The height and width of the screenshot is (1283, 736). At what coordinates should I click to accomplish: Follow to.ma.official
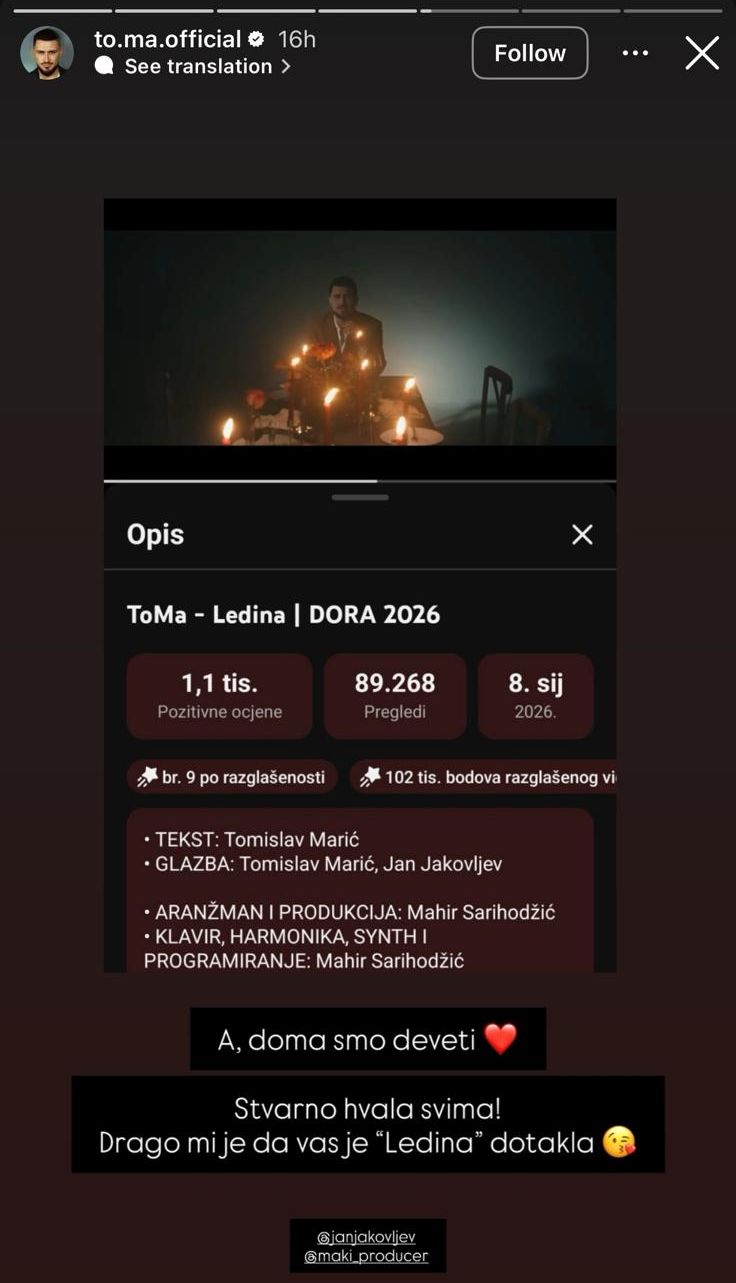point(529,53)
